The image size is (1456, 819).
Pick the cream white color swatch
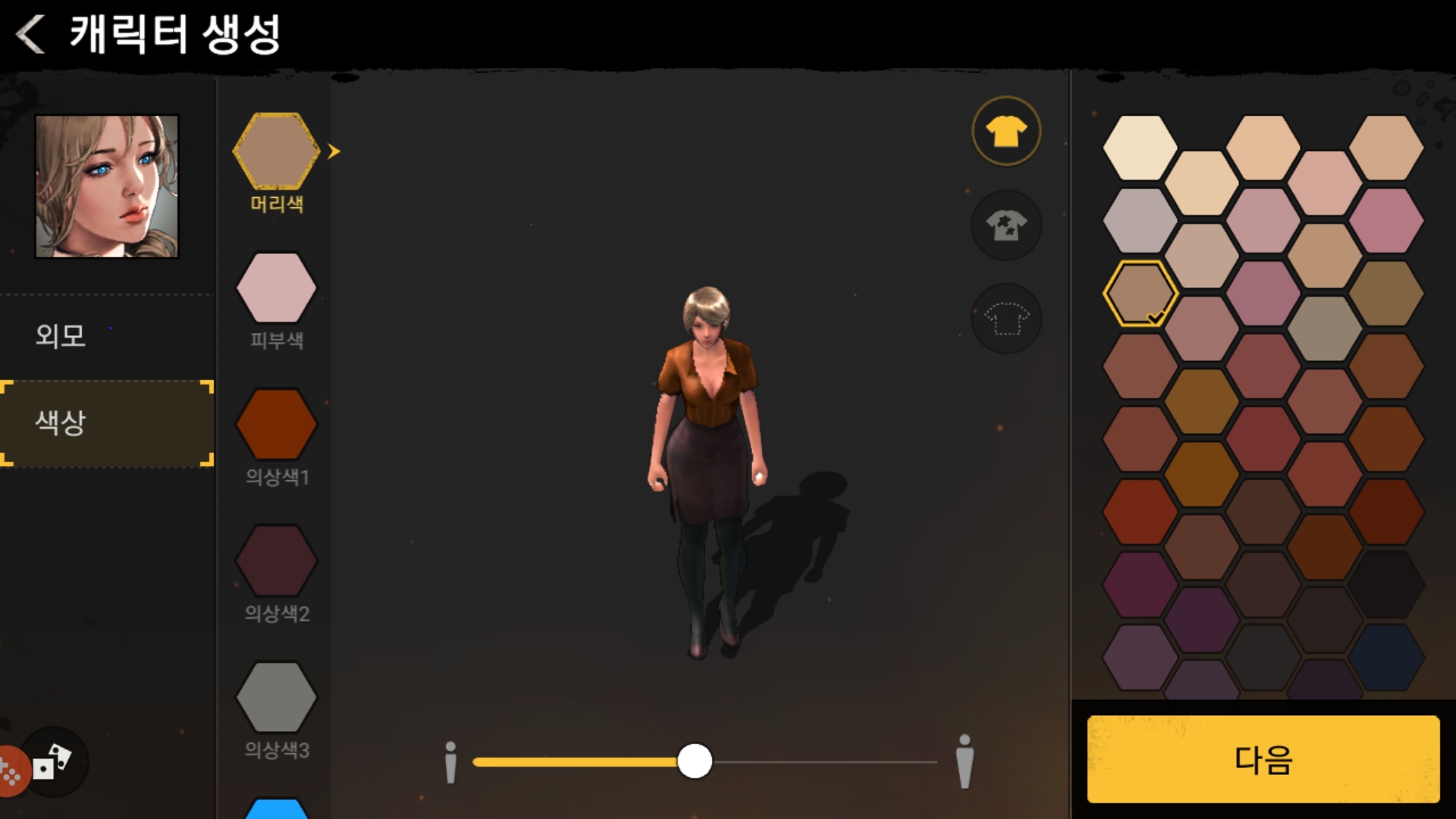pyautogui.click(x=1140, y=147)
